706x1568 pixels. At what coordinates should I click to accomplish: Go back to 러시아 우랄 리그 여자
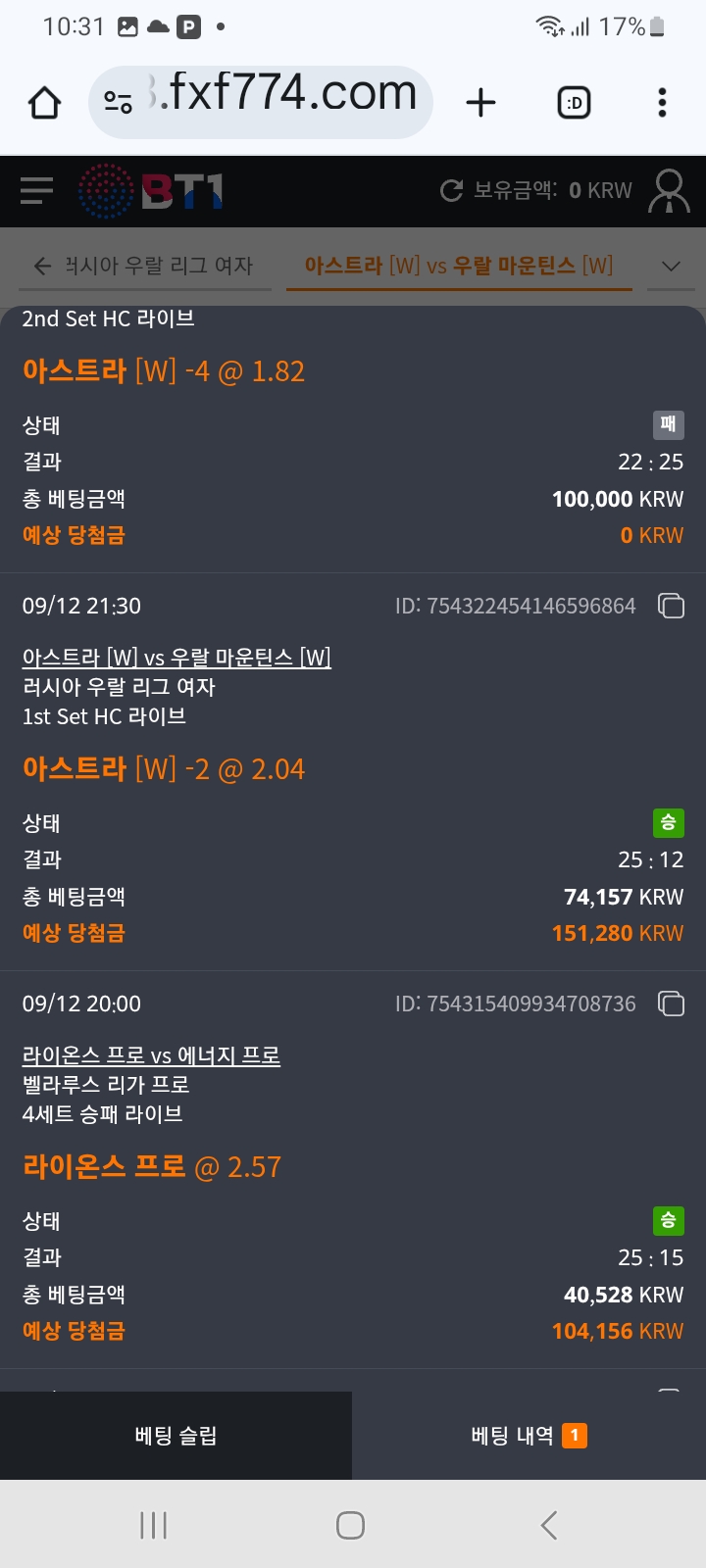tap(143, 266)
